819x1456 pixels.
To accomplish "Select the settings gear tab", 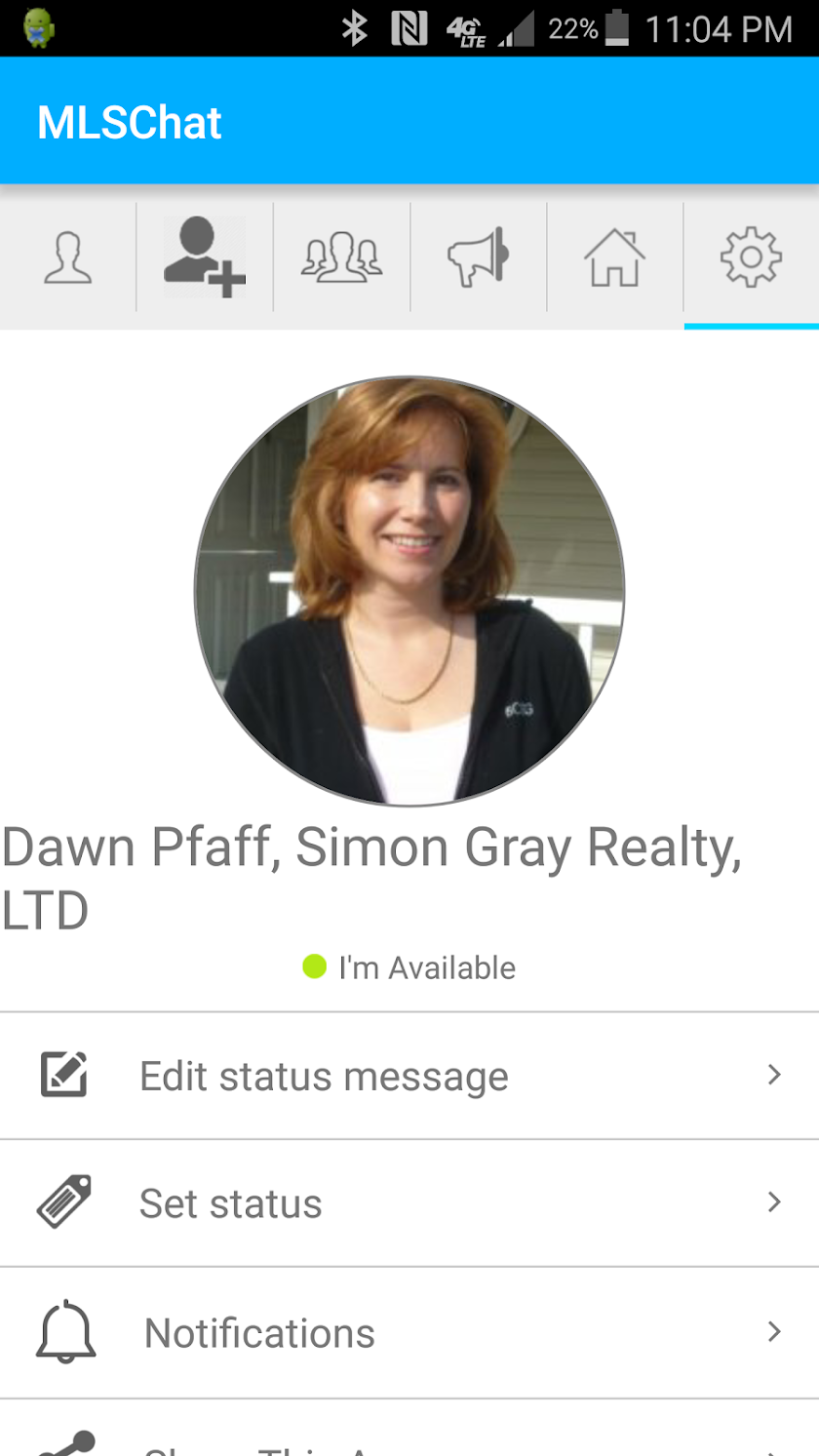I will tap(751, 258).
